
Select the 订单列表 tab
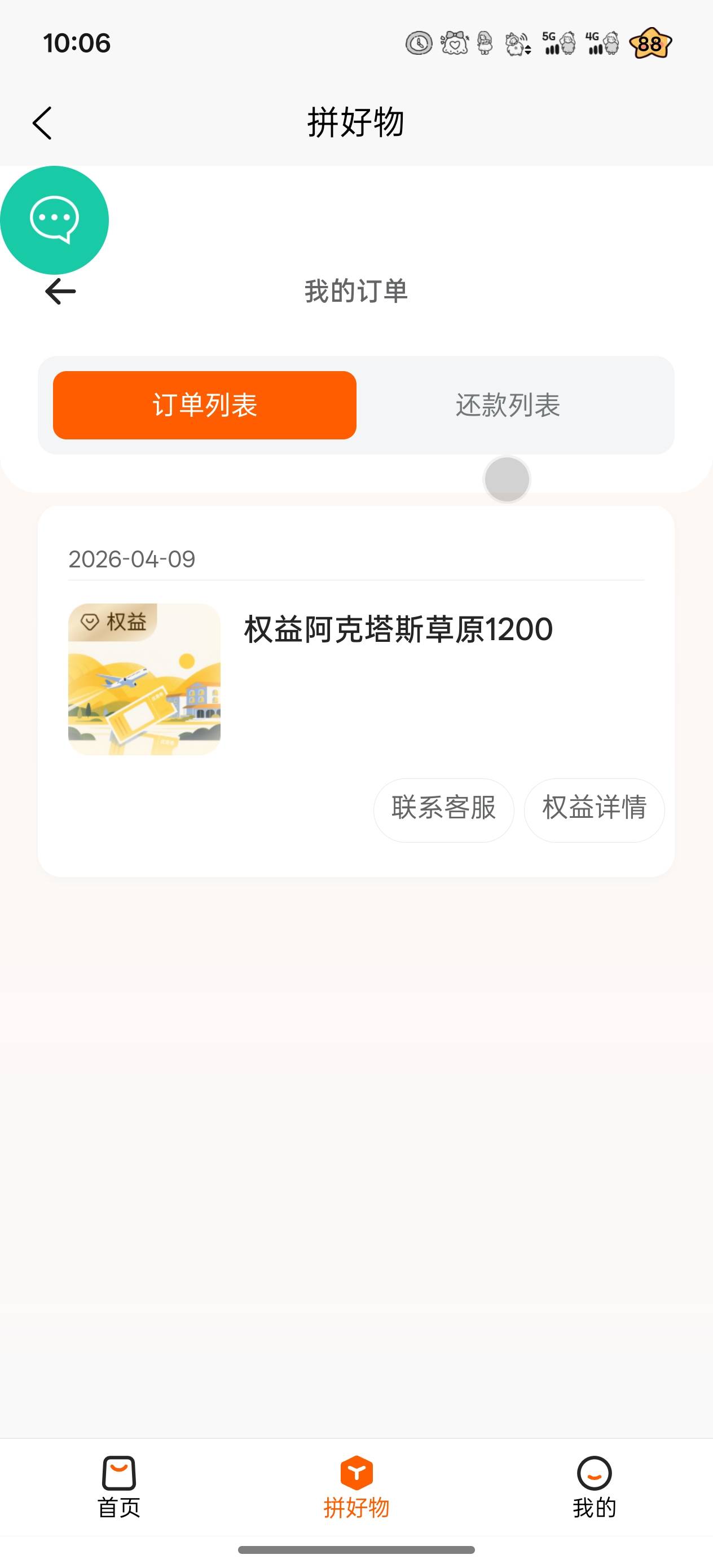205,405
